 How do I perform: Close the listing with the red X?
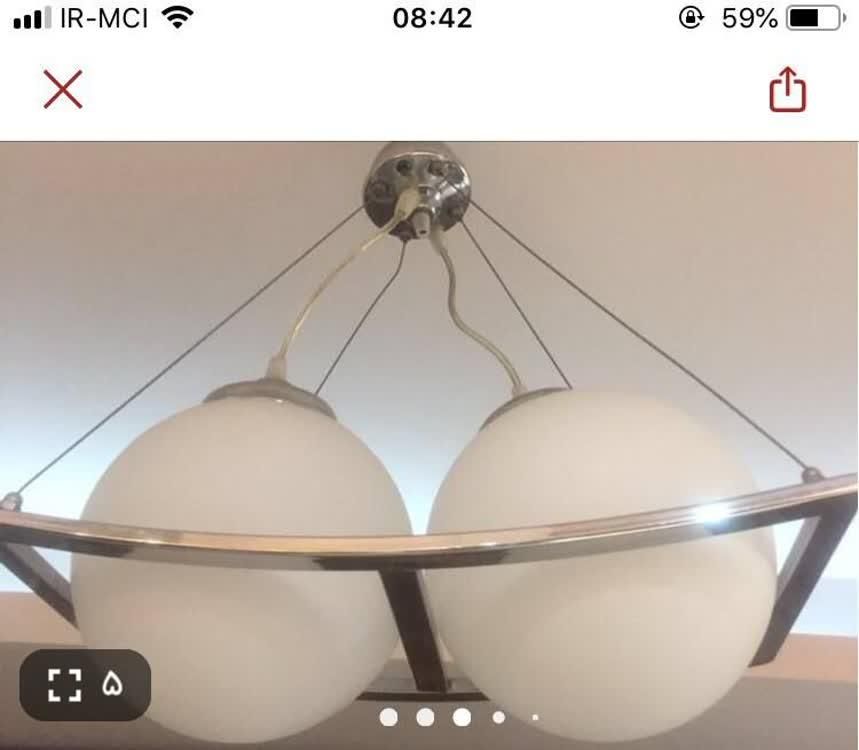coord(63,91)
